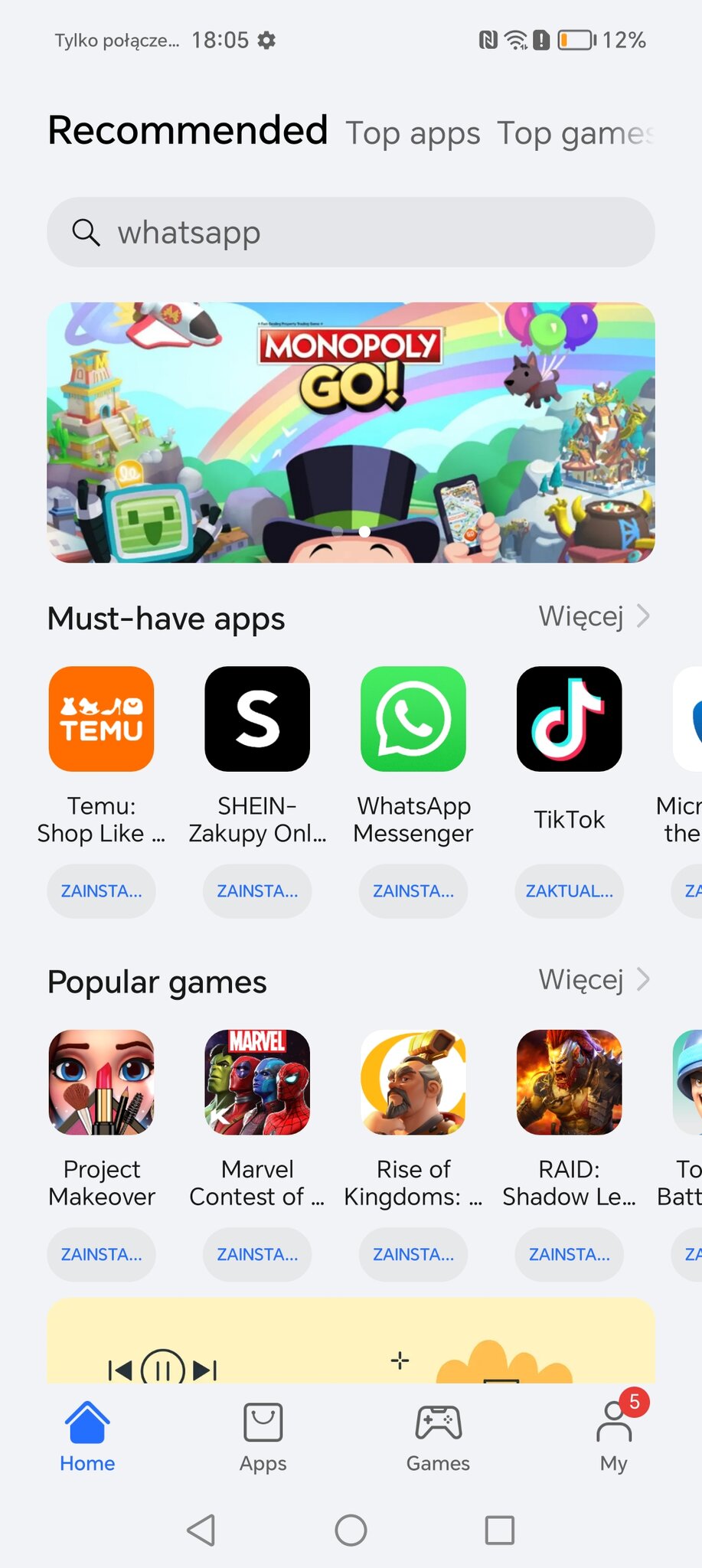Image resolution: width=702 pixels, height=1568 pixels.
Task: Switch to the Top games tab
Action: pos(574,133)
